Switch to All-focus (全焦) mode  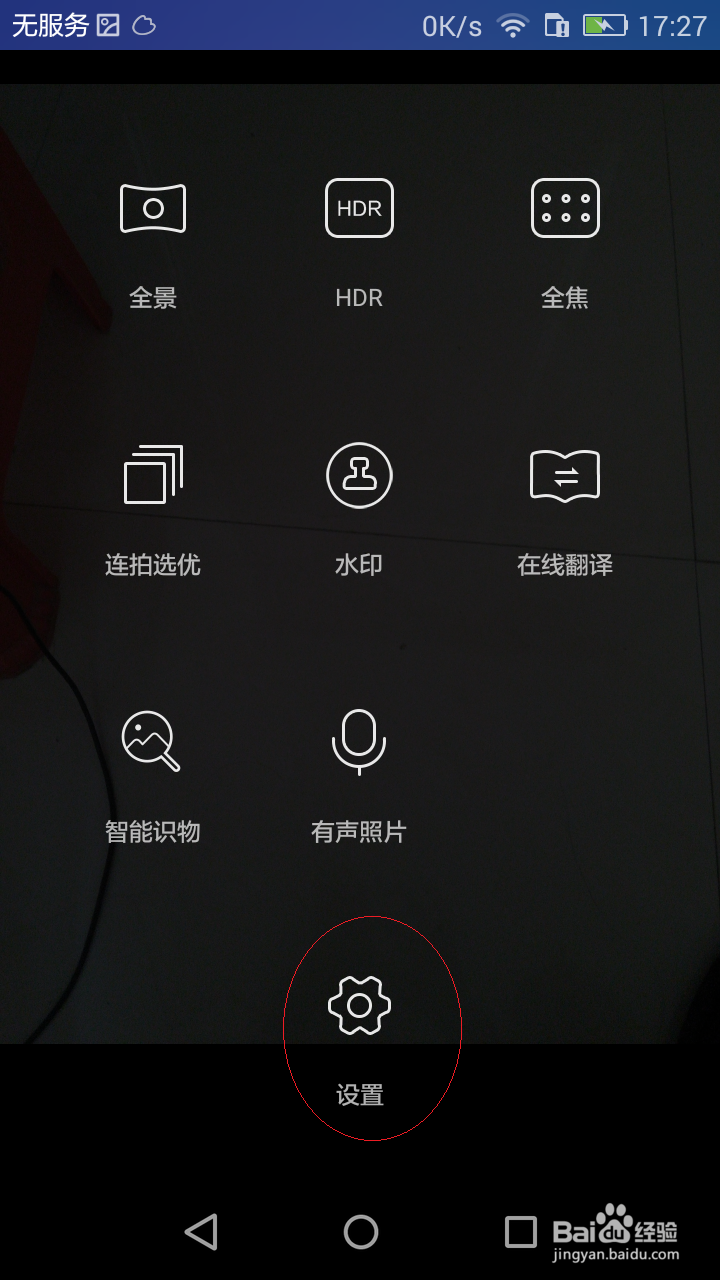tap(566, 208)
